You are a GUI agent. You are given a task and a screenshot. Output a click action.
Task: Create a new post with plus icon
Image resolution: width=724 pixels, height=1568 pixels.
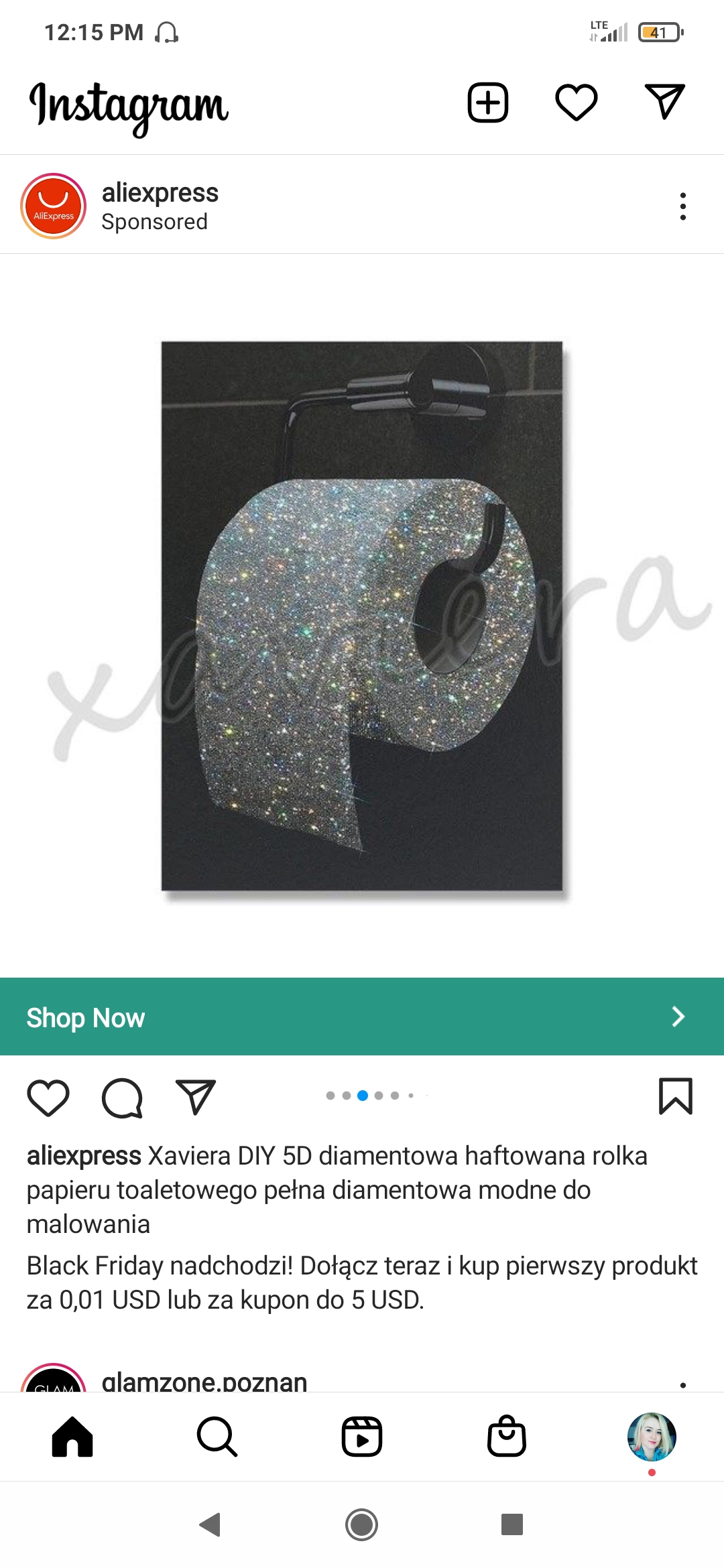pyautogui.click(x=487, y=103)
